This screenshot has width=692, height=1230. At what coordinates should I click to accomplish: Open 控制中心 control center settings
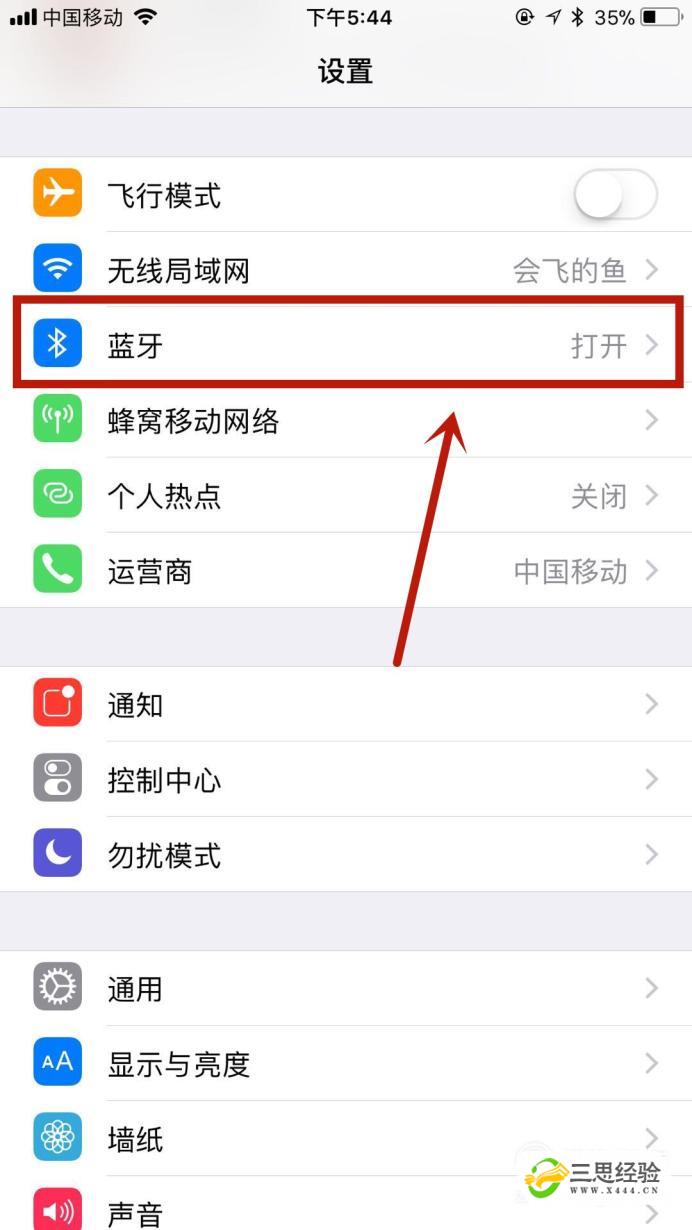point(345,780)
